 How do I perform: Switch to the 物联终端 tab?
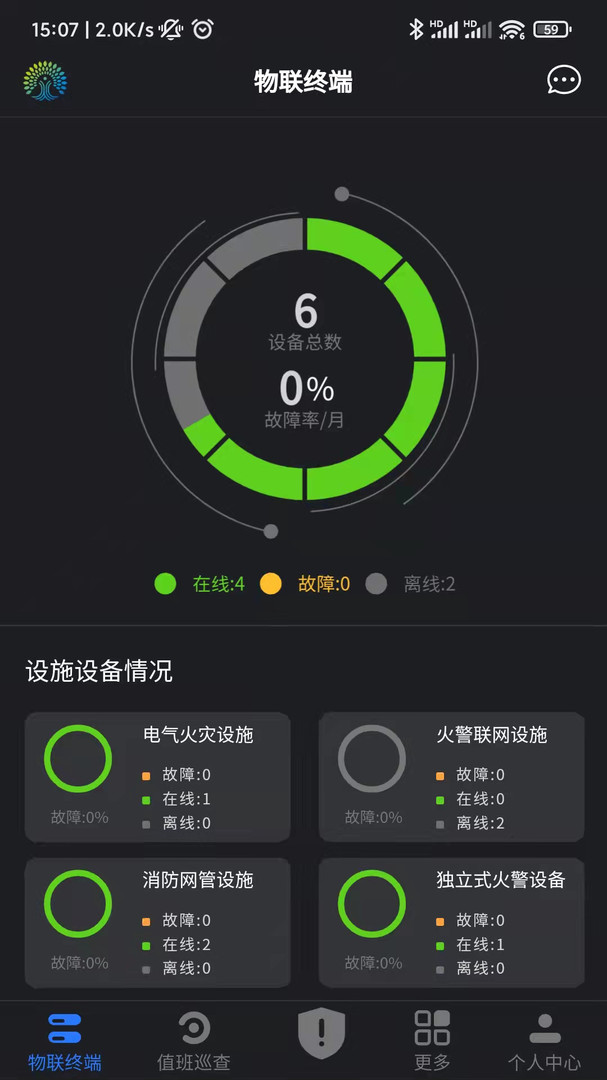tap(65, 1041)
